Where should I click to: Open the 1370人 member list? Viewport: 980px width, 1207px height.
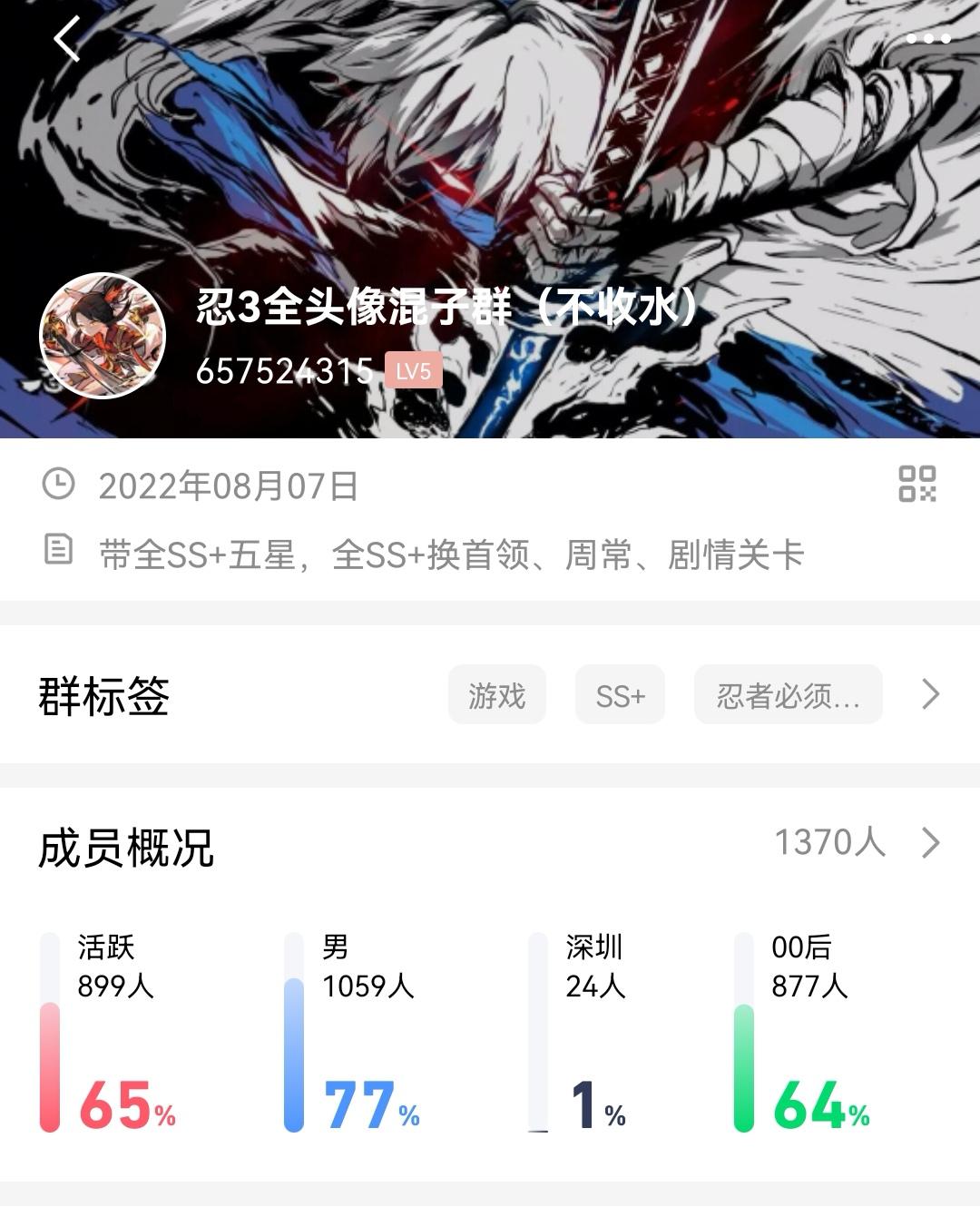point(857,842)
